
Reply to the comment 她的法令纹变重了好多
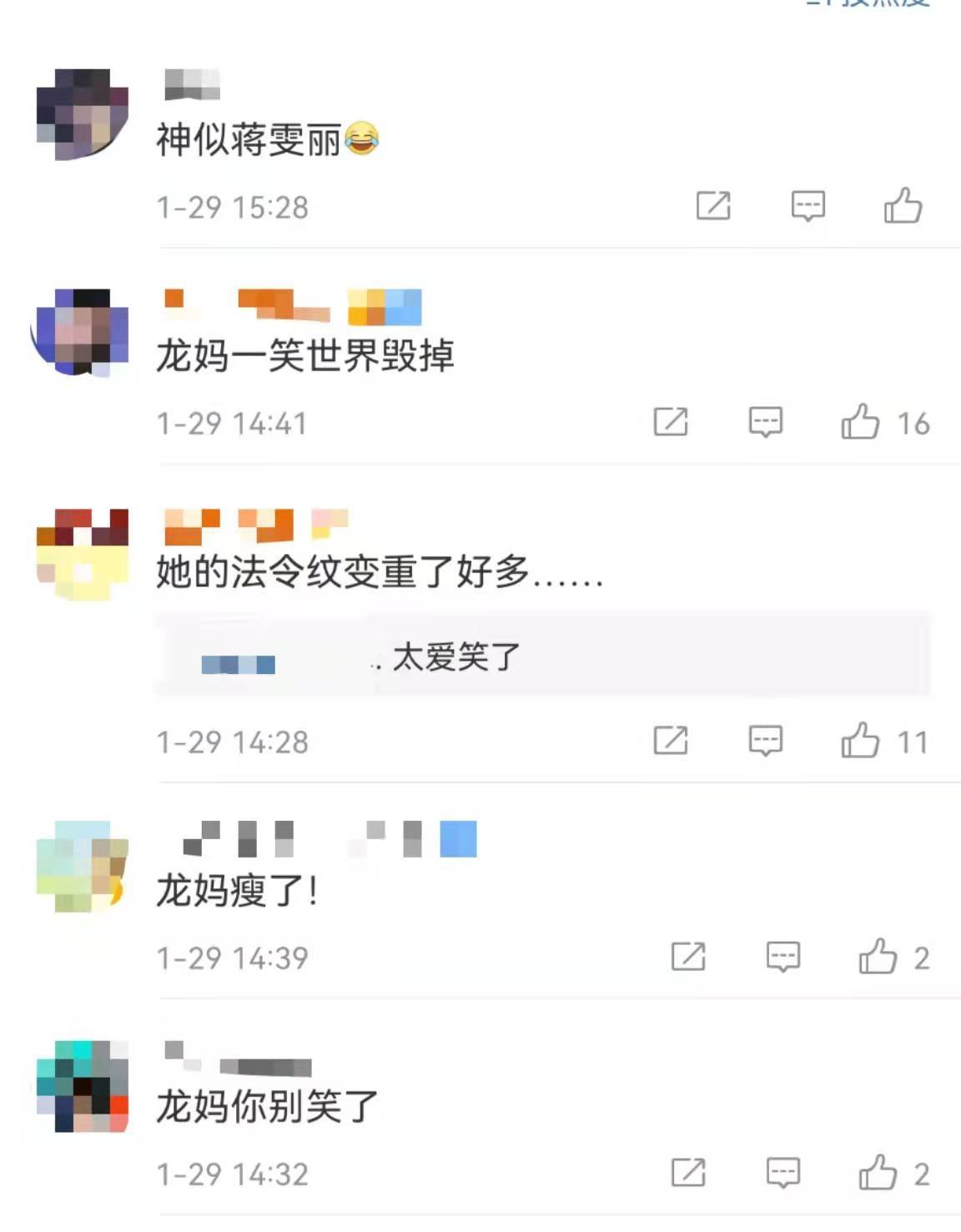(x=765, y=741)
